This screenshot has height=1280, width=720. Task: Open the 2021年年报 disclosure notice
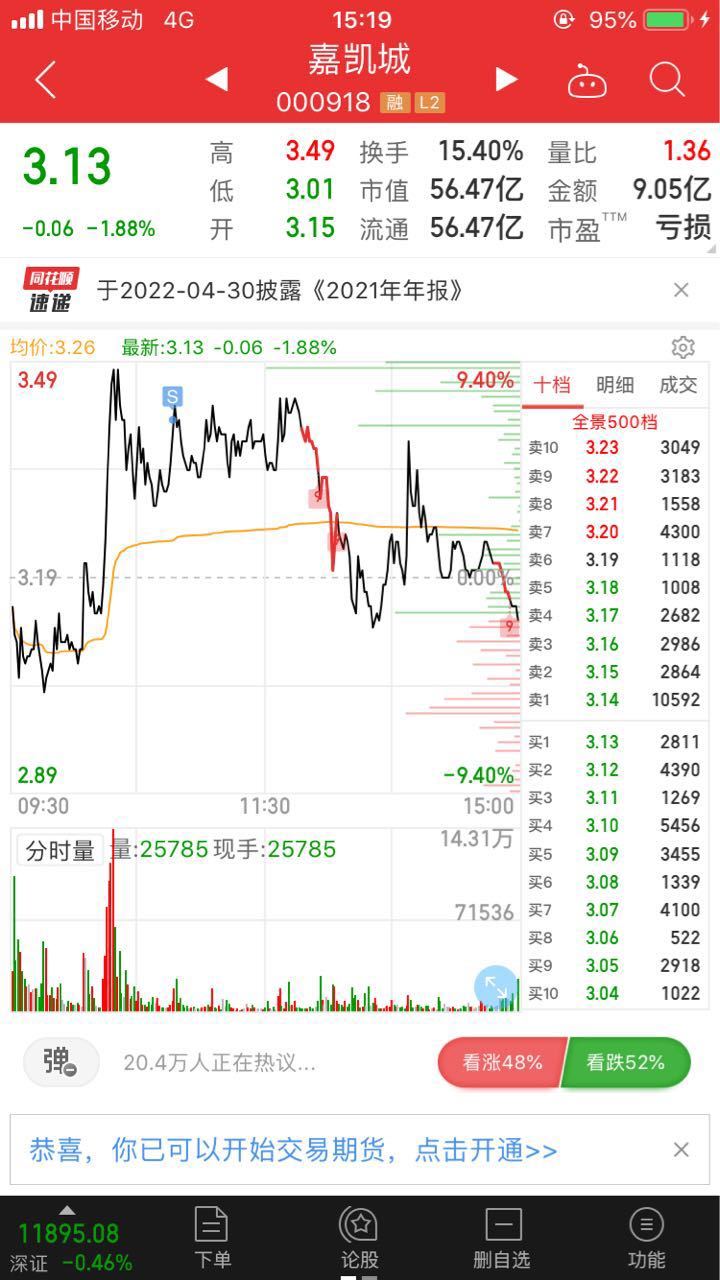281,291
